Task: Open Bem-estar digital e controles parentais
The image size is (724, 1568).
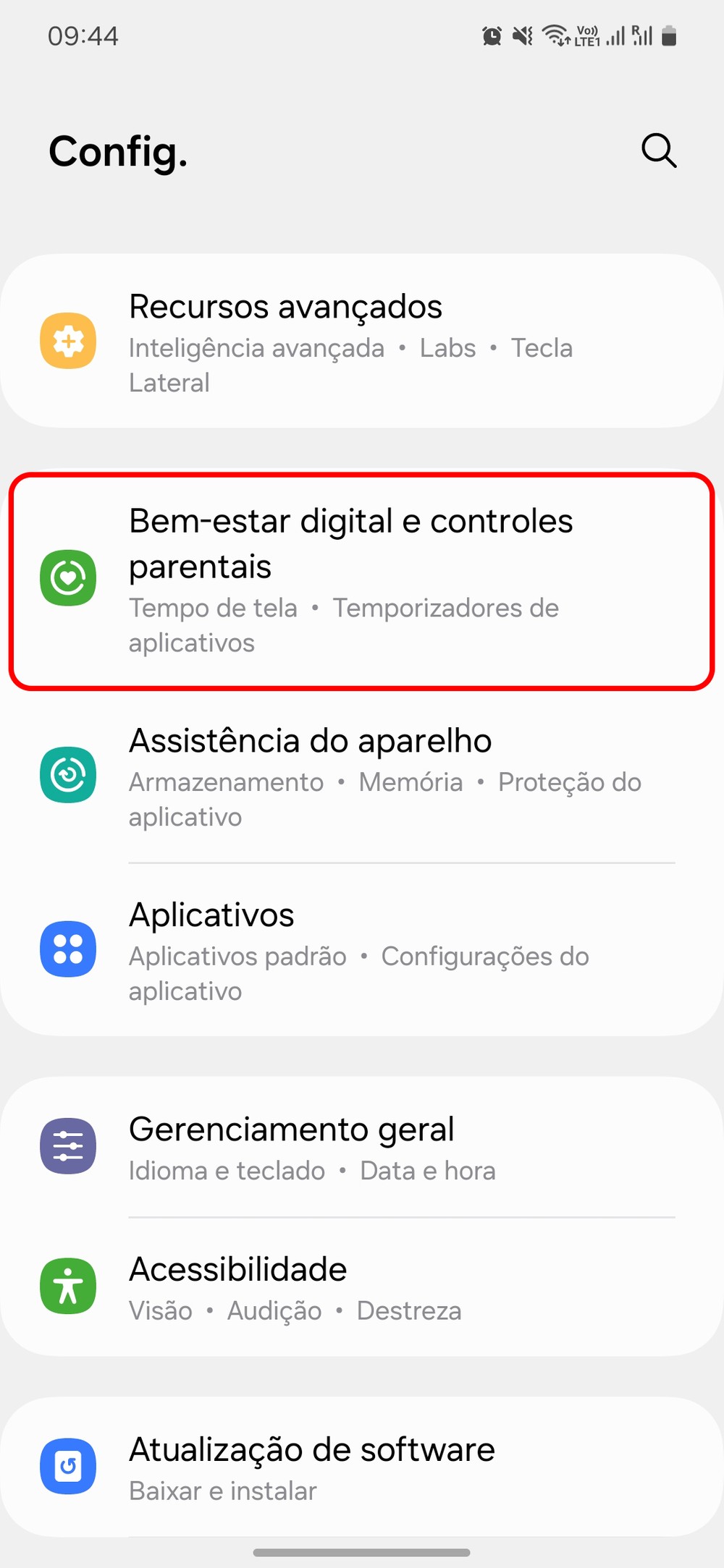Action: [362, 580]
